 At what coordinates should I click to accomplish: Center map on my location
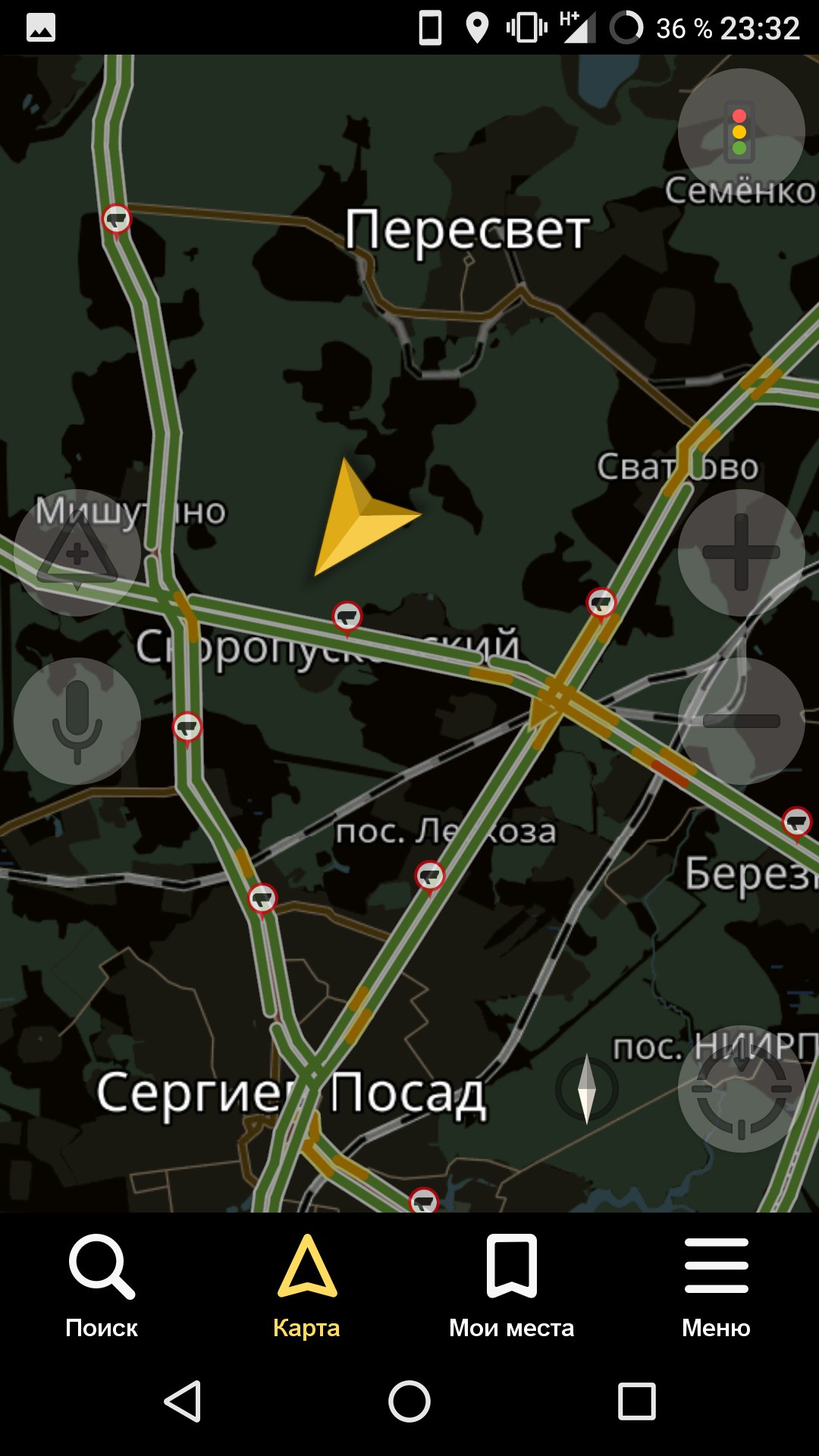pos(740,1089)
